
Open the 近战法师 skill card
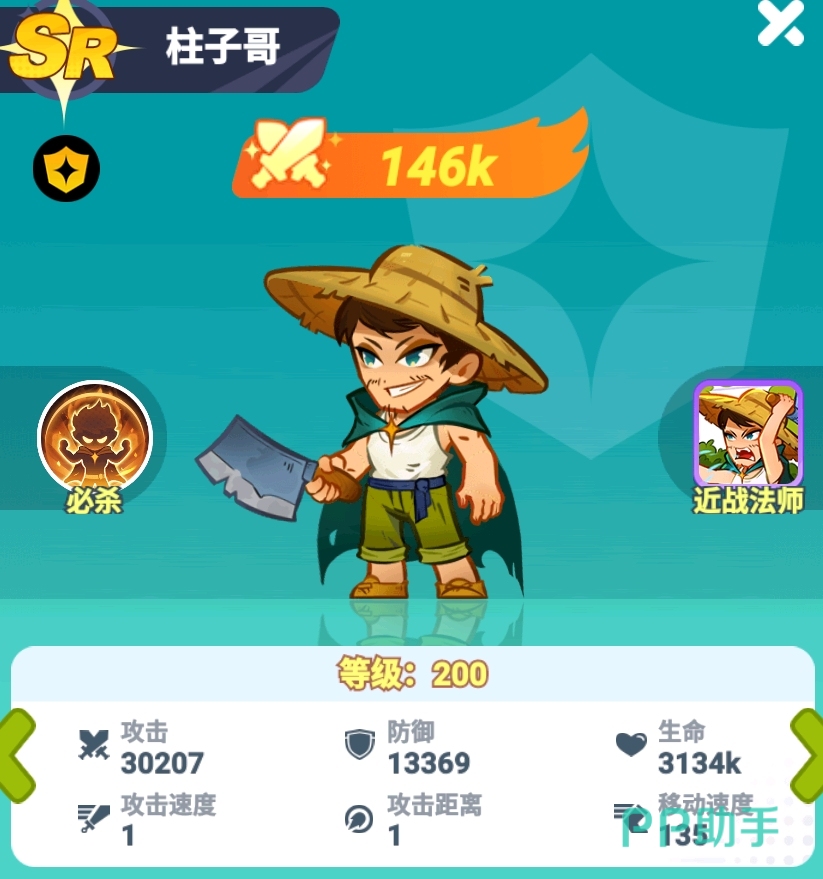pyautogui.click(x=748, y=436)
